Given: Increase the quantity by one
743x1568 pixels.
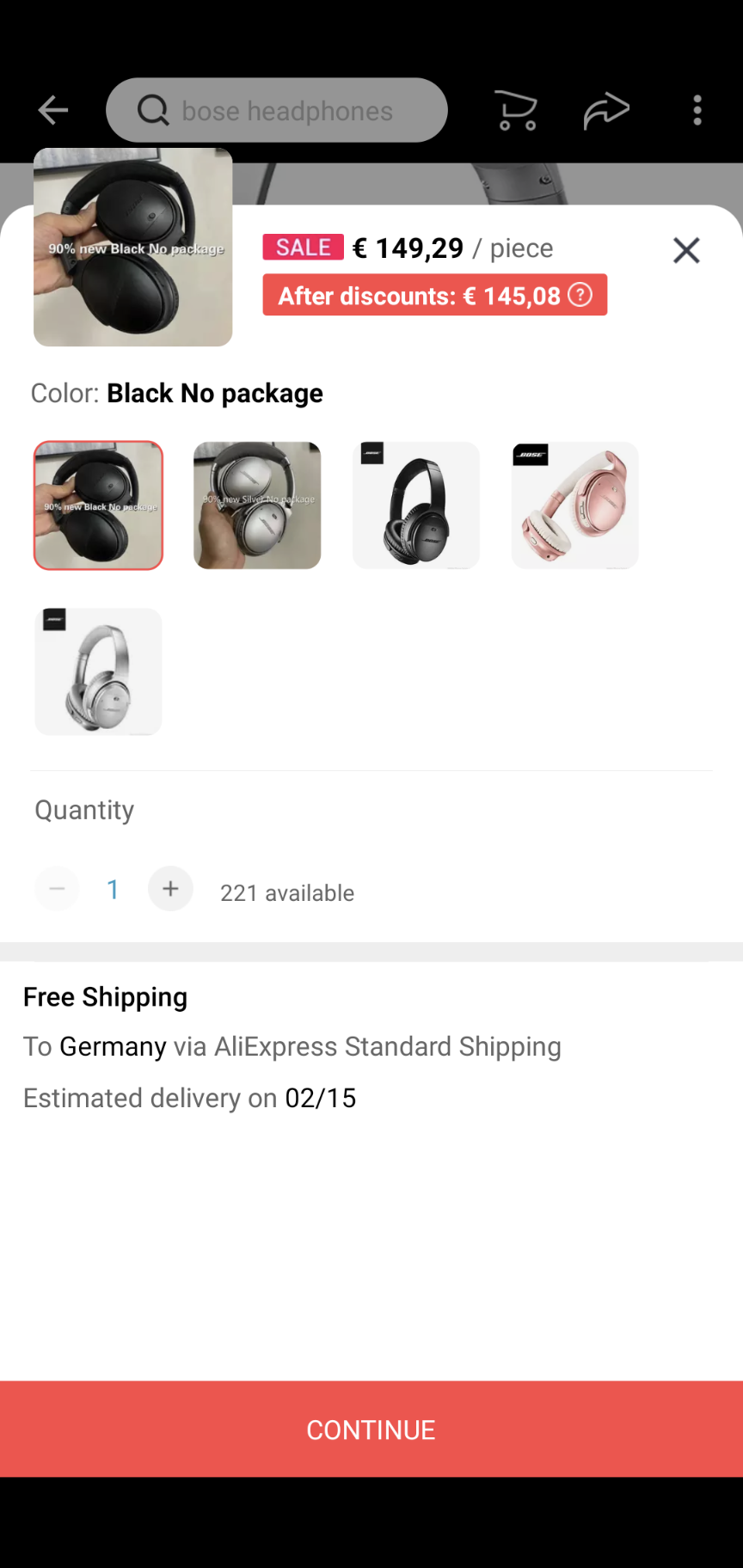Looking at the screenshot, I should click(x=170, y=888).
